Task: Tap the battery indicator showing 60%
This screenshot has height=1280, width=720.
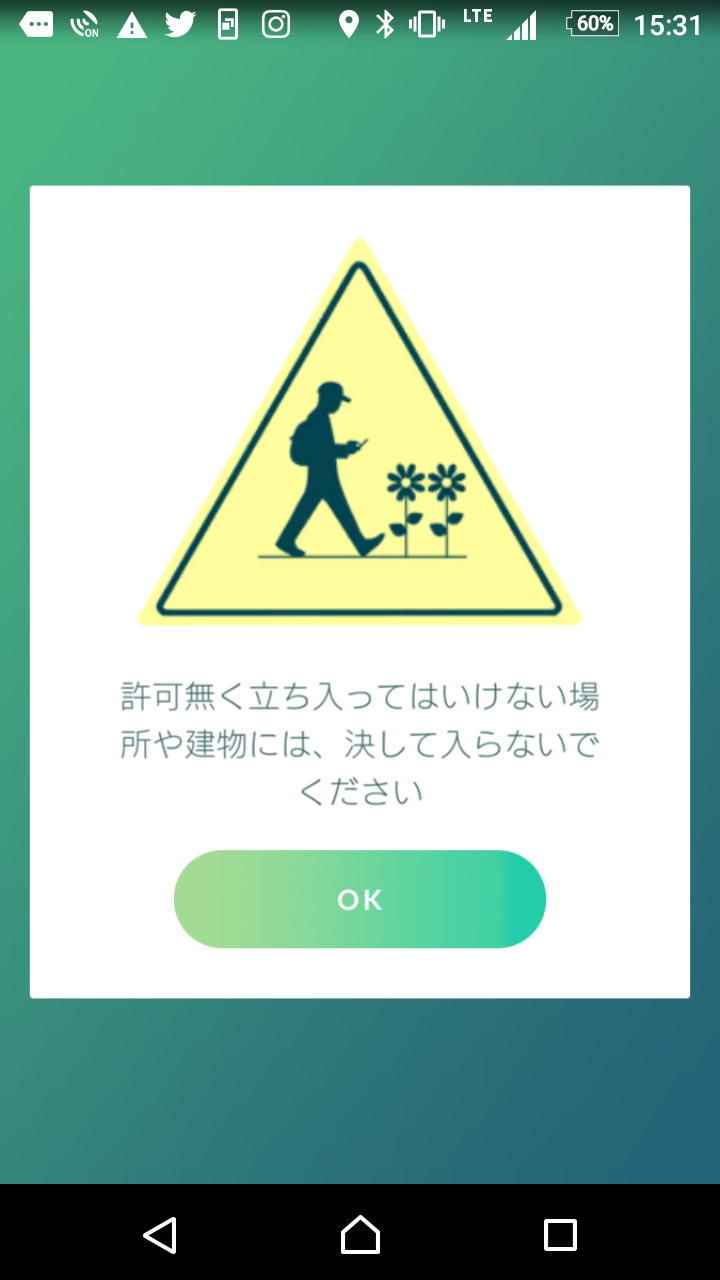Action: [592, 23]
